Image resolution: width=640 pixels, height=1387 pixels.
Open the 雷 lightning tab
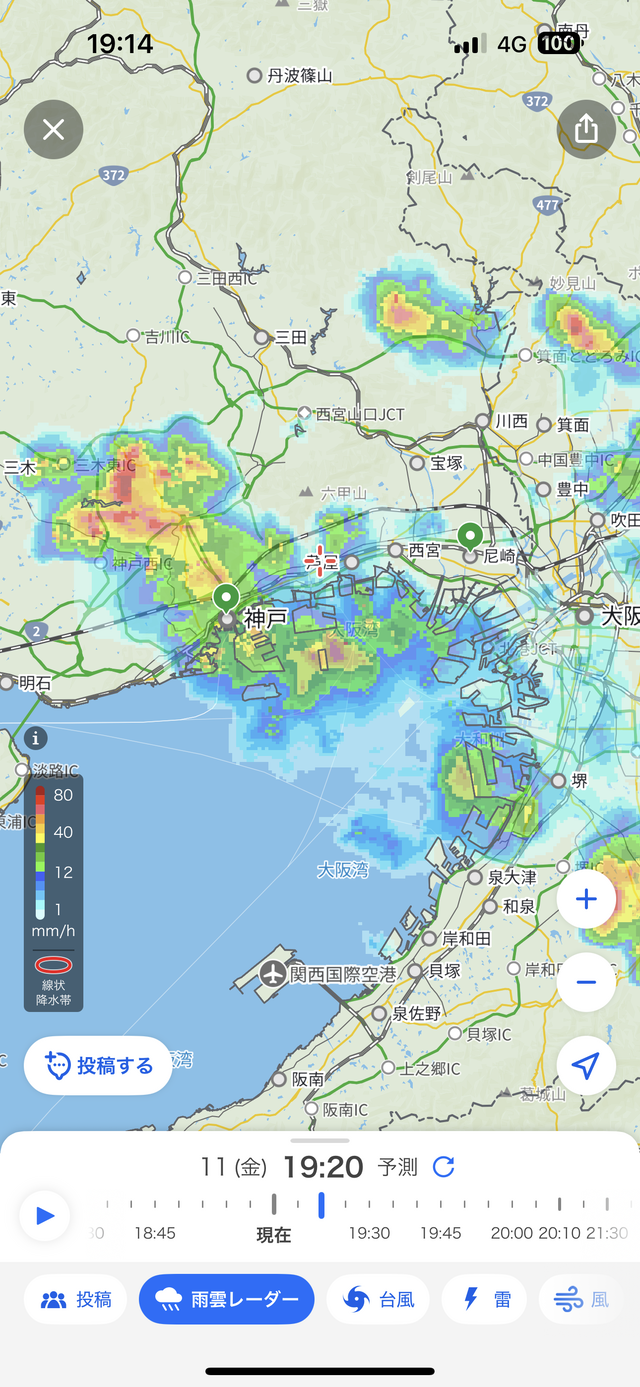pyautogui.click(x=484, y=1299)
